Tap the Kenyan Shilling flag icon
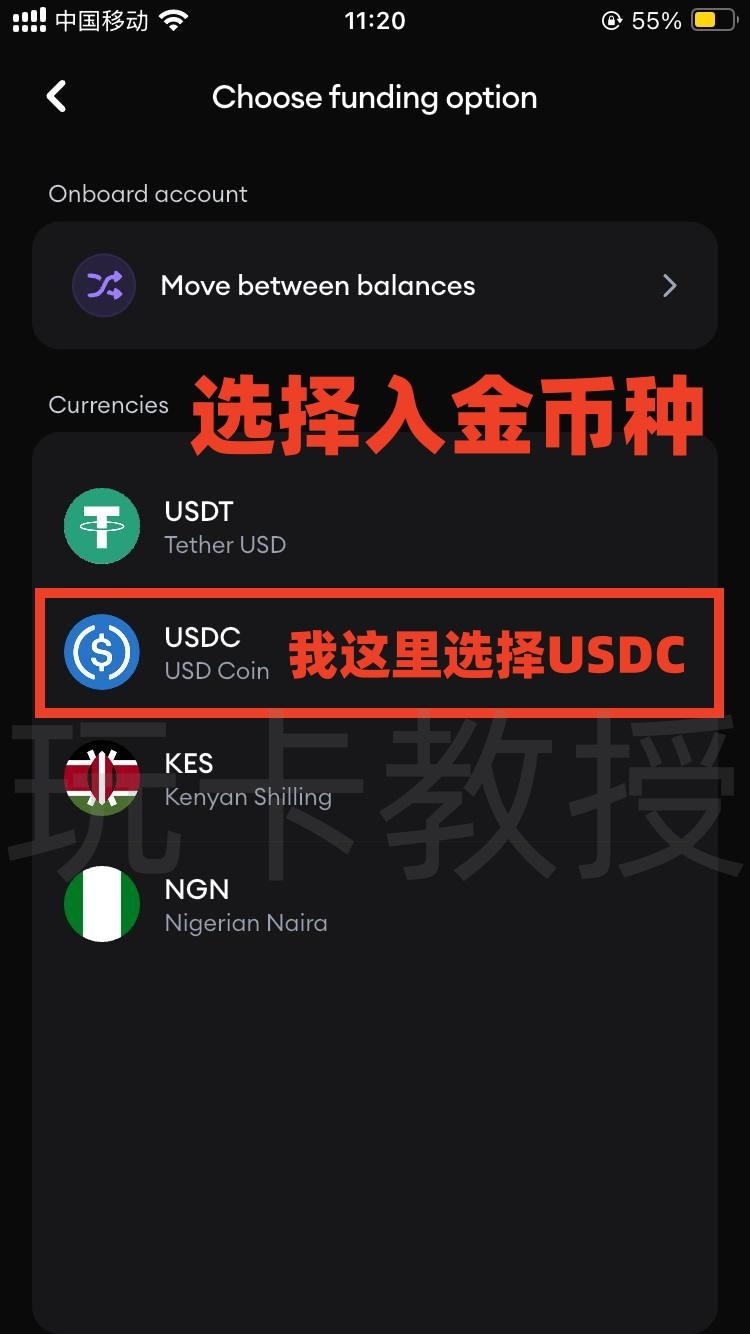The image size is (750, 1334). pos(102,779)
